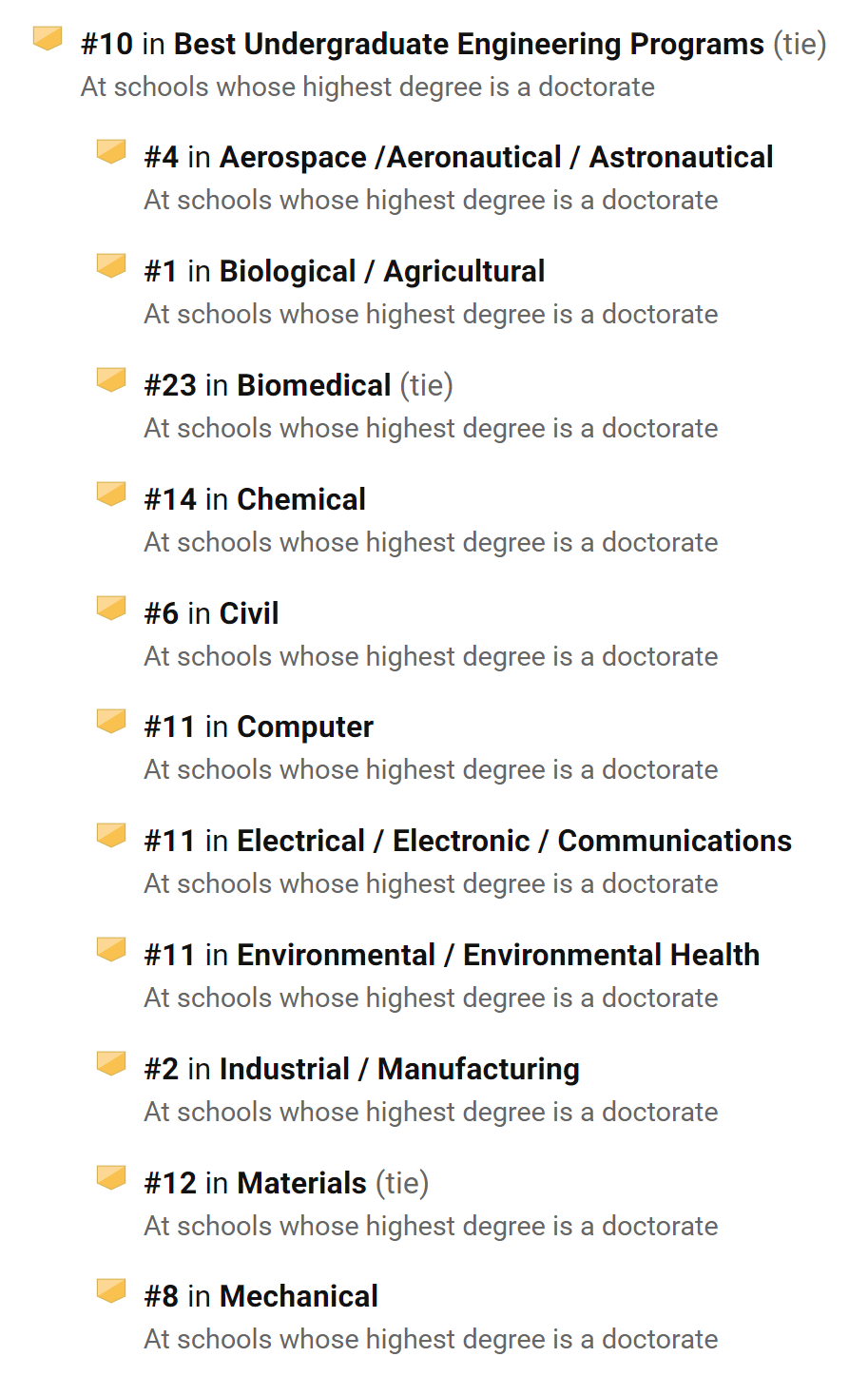Open the Industrial / Manufacturing ranking
The height and width of the screenshot is (1376, 868).
[398, 1070]
